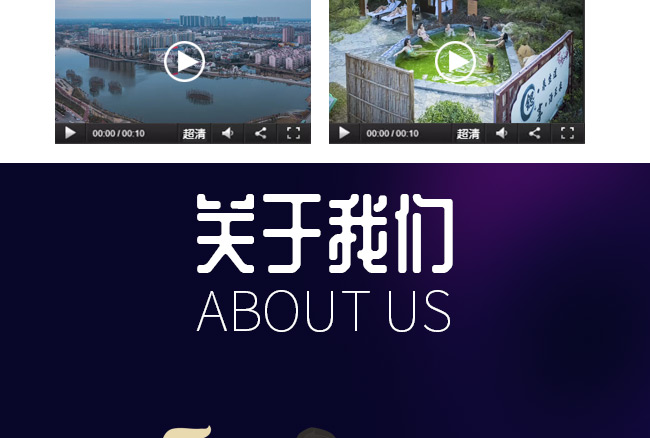Share the hot spring pool video

pos(534,133)
